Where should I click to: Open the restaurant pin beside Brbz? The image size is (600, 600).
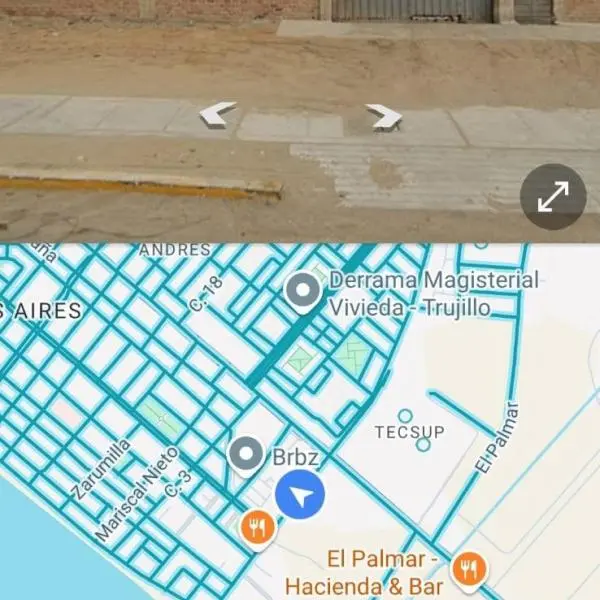point(258,524)
